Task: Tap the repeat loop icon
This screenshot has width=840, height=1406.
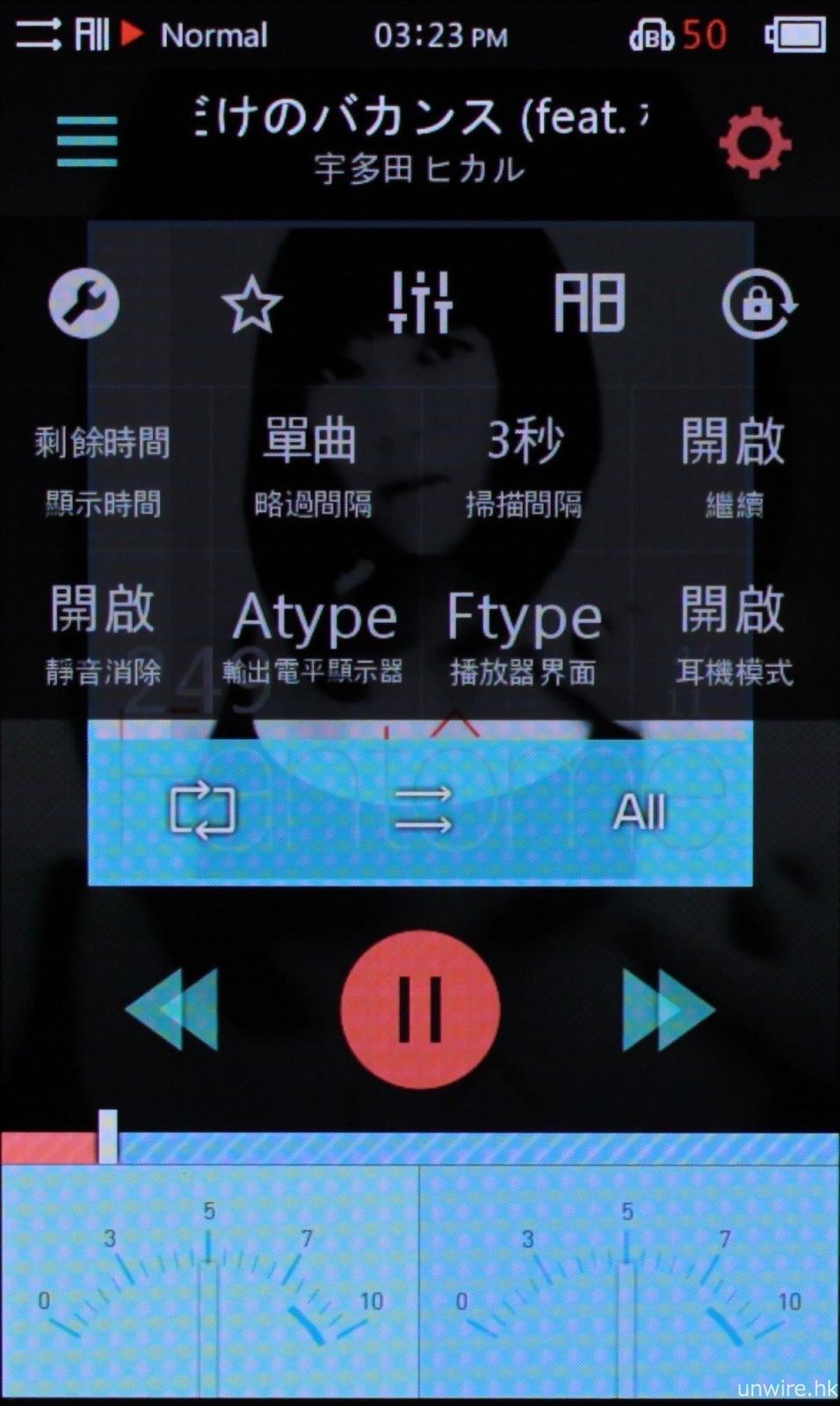Action: (203, 810)
